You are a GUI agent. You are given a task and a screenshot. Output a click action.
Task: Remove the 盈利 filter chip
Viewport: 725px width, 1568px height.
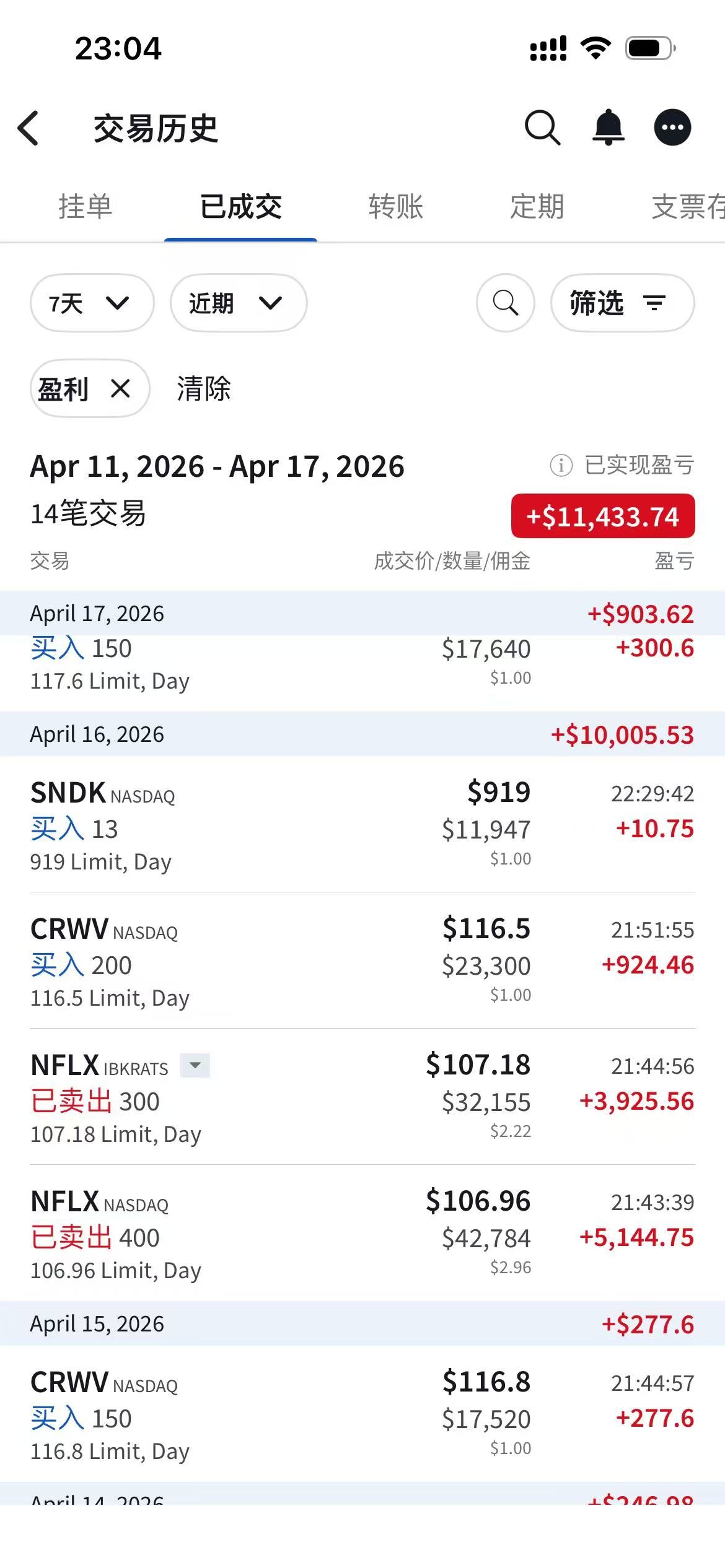(120, 389)
